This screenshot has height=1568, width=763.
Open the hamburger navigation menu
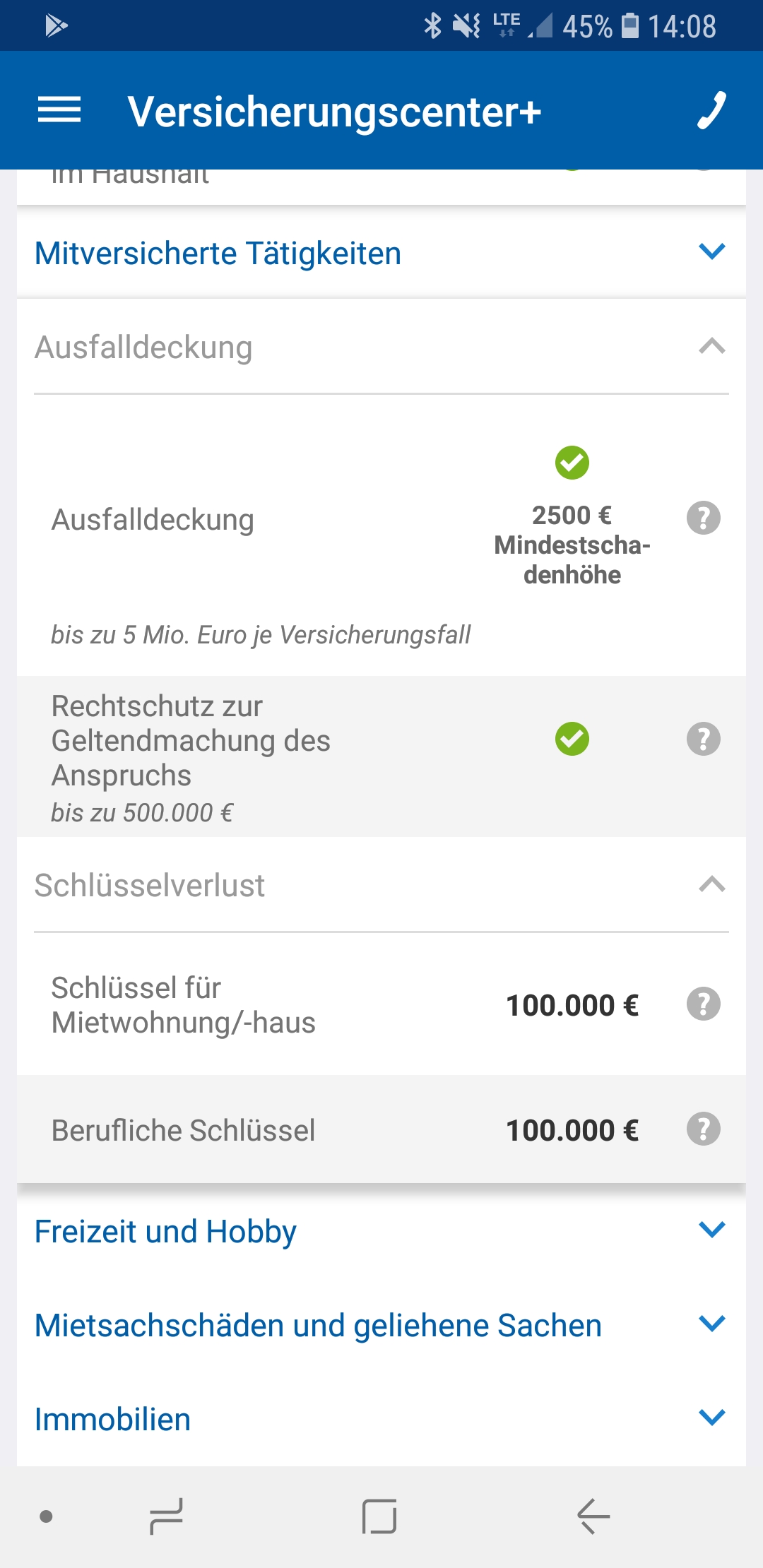coord(59,110)
